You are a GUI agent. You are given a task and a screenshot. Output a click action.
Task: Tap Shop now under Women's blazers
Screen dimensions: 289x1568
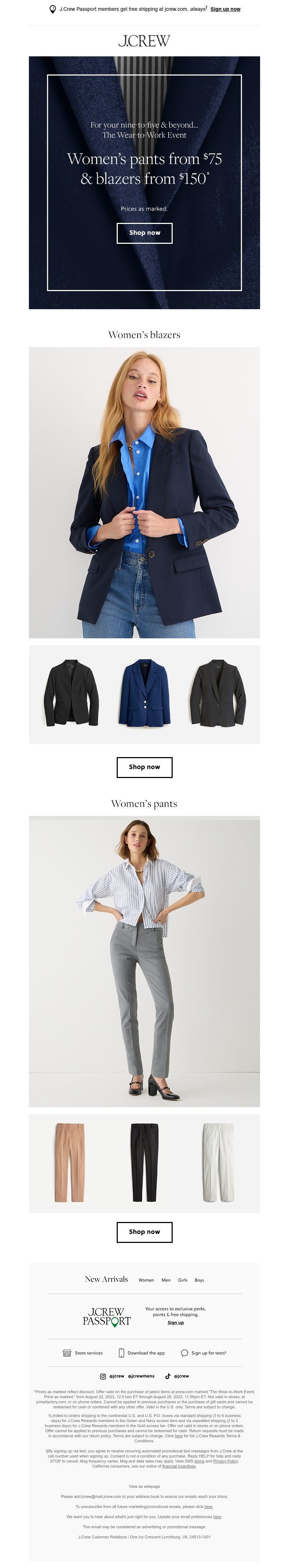[144, 767]
